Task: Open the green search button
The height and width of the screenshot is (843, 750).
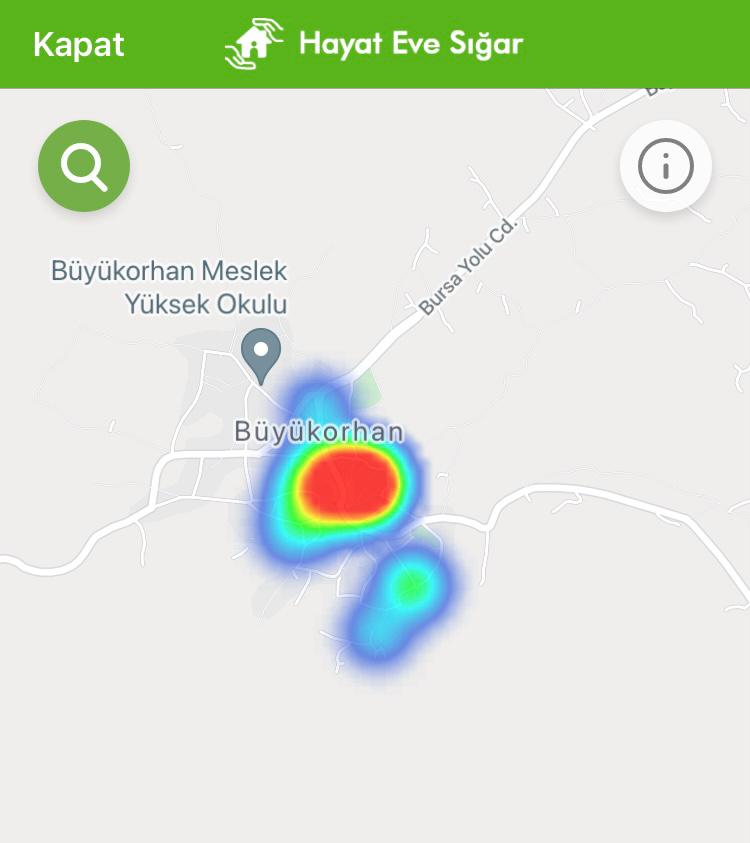Action: 84,166
